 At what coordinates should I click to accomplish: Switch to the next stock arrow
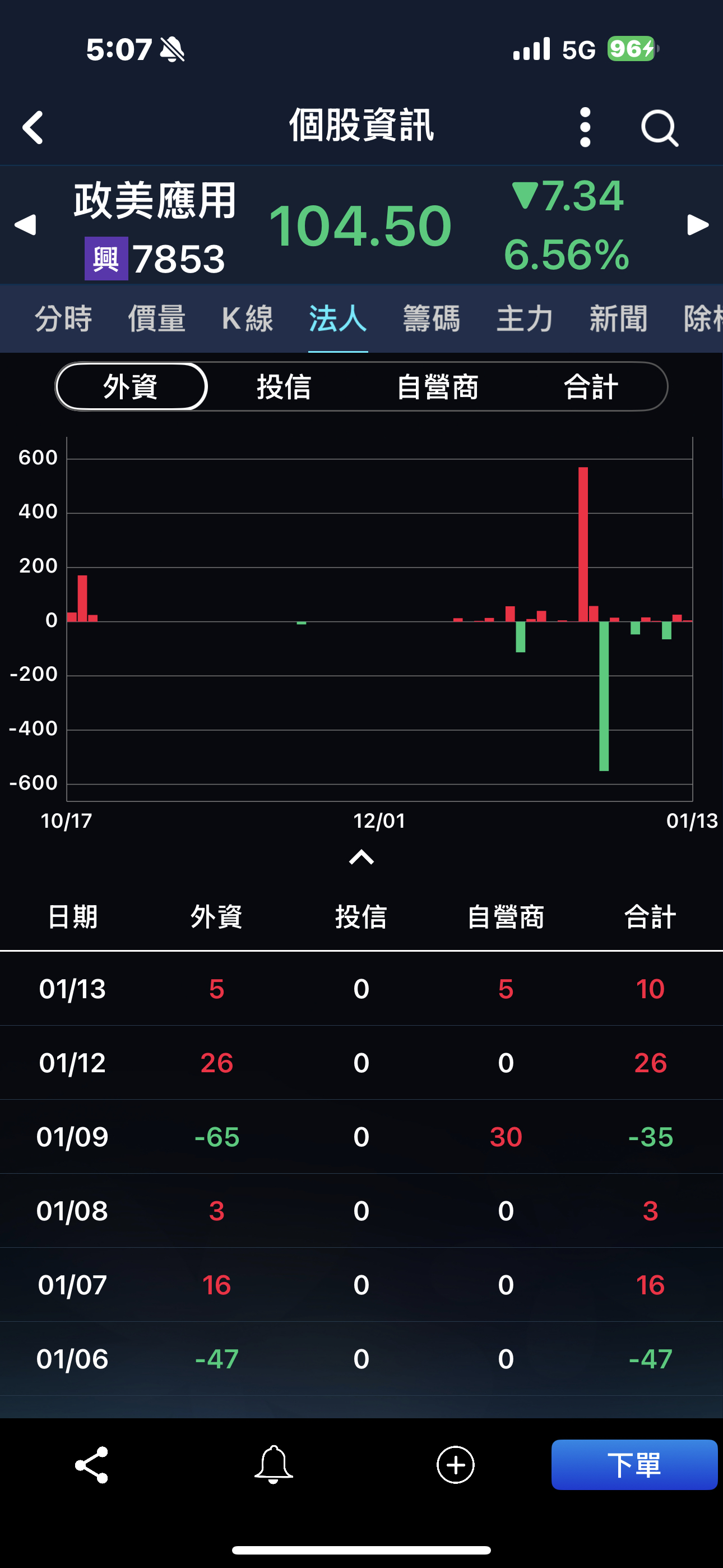click(697, 225)
